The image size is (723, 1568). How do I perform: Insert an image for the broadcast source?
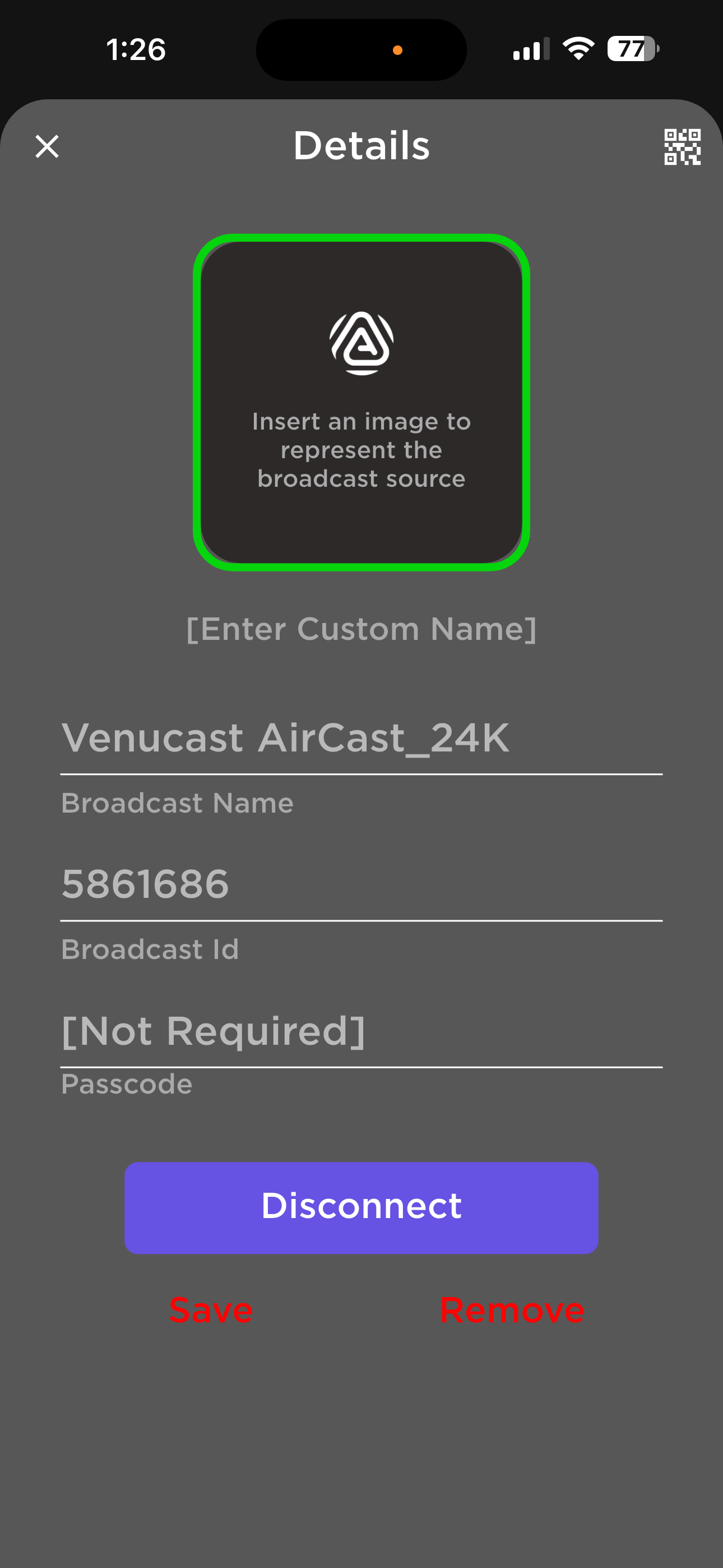(361, 402)
